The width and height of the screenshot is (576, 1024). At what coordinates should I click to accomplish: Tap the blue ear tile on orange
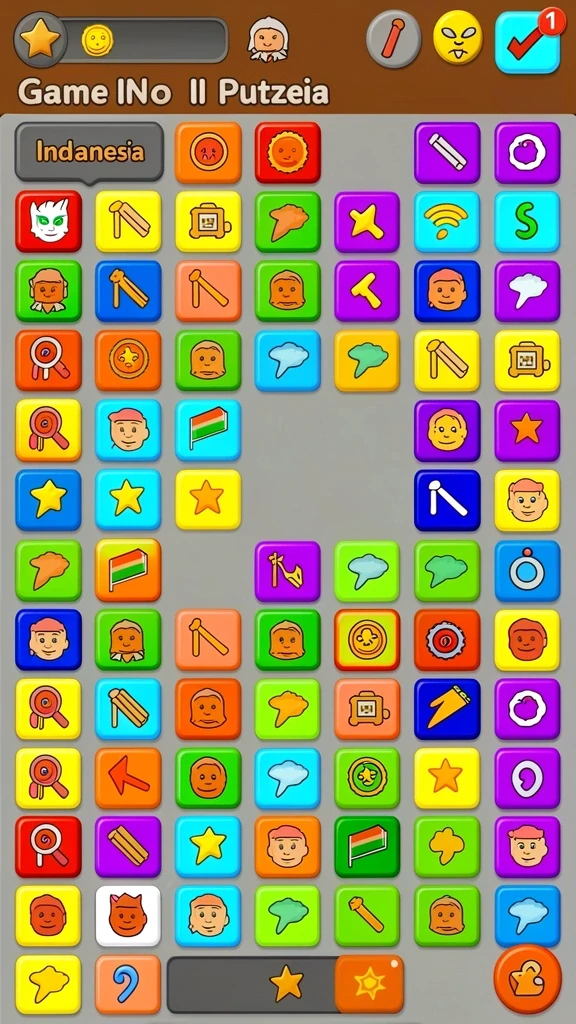click(x=128, y=985)
